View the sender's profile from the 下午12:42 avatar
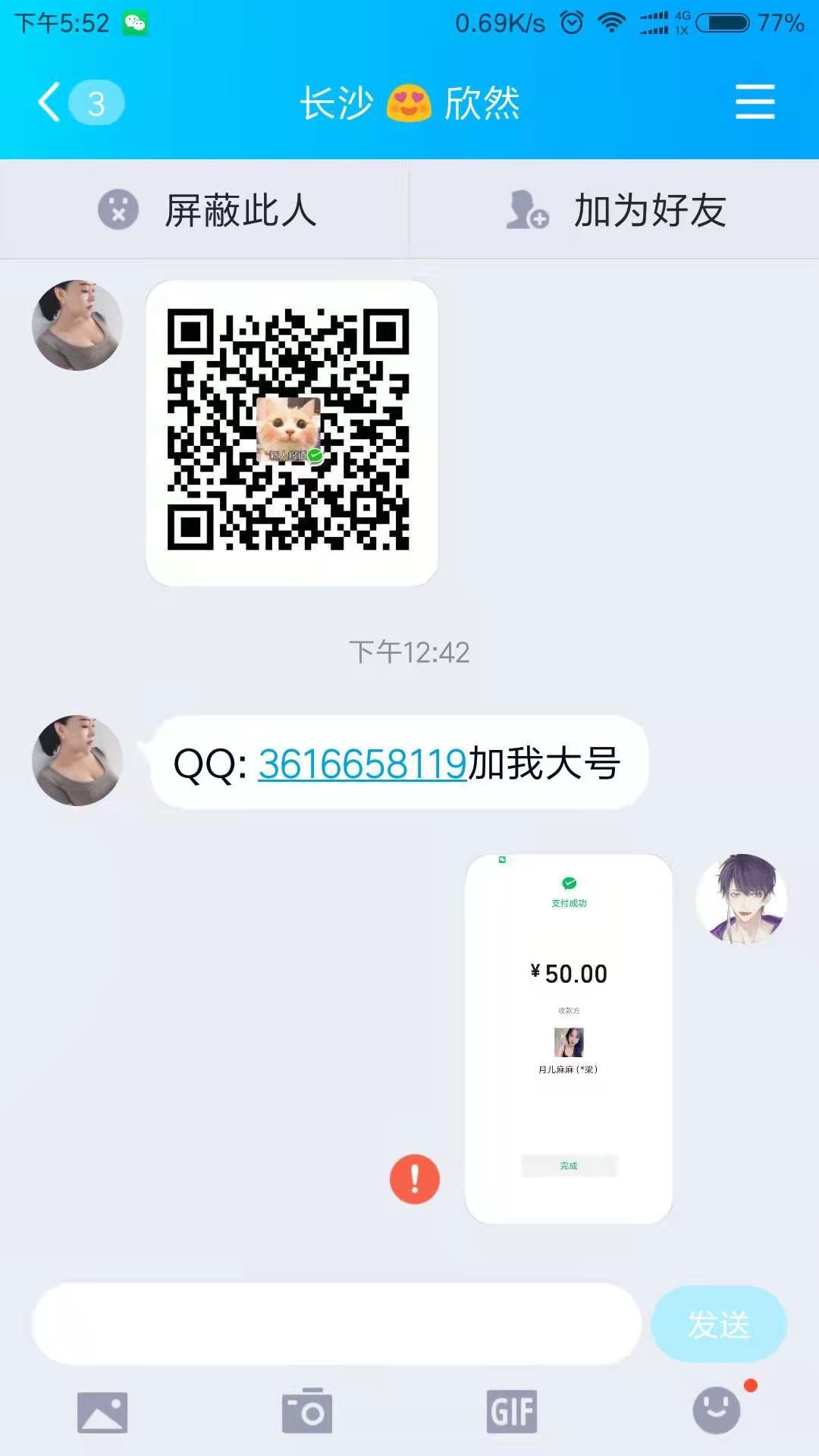 pos(77,760)
